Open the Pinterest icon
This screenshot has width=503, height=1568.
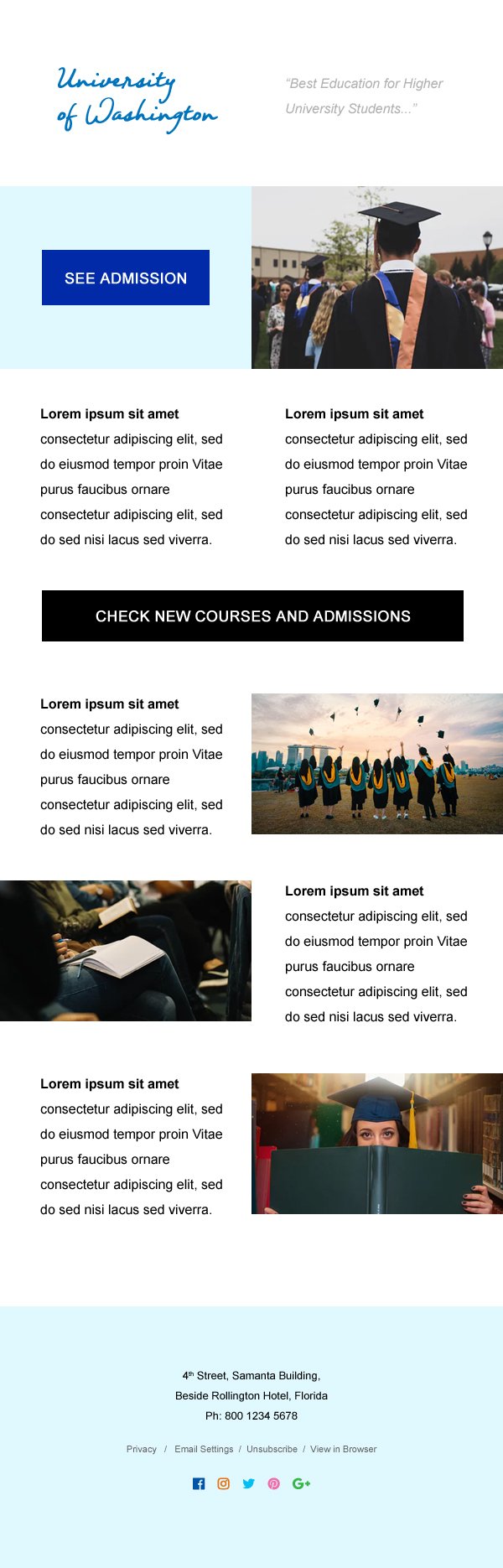click(273, 1483)
